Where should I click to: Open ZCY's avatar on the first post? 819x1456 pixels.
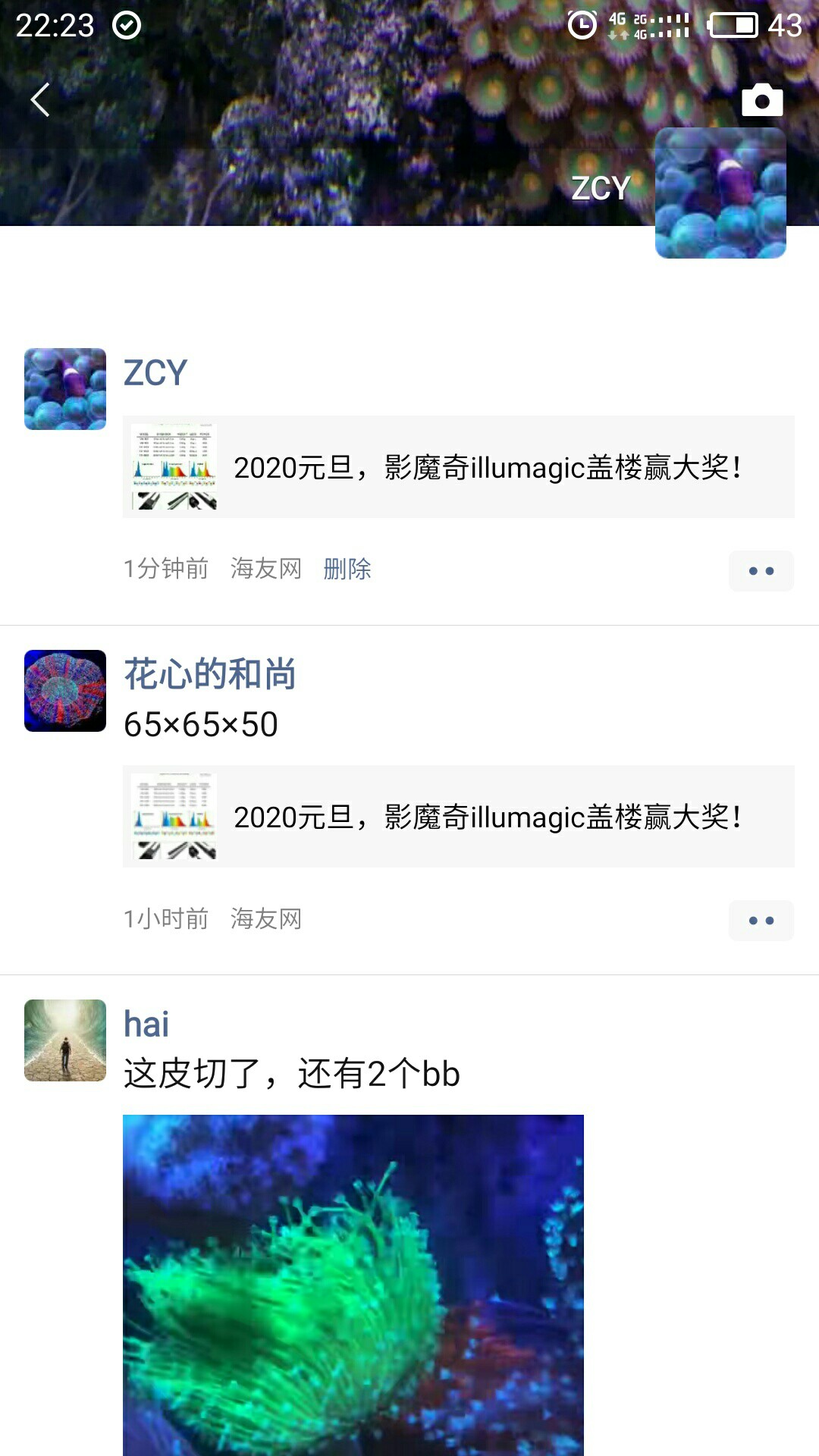(65, 389)
